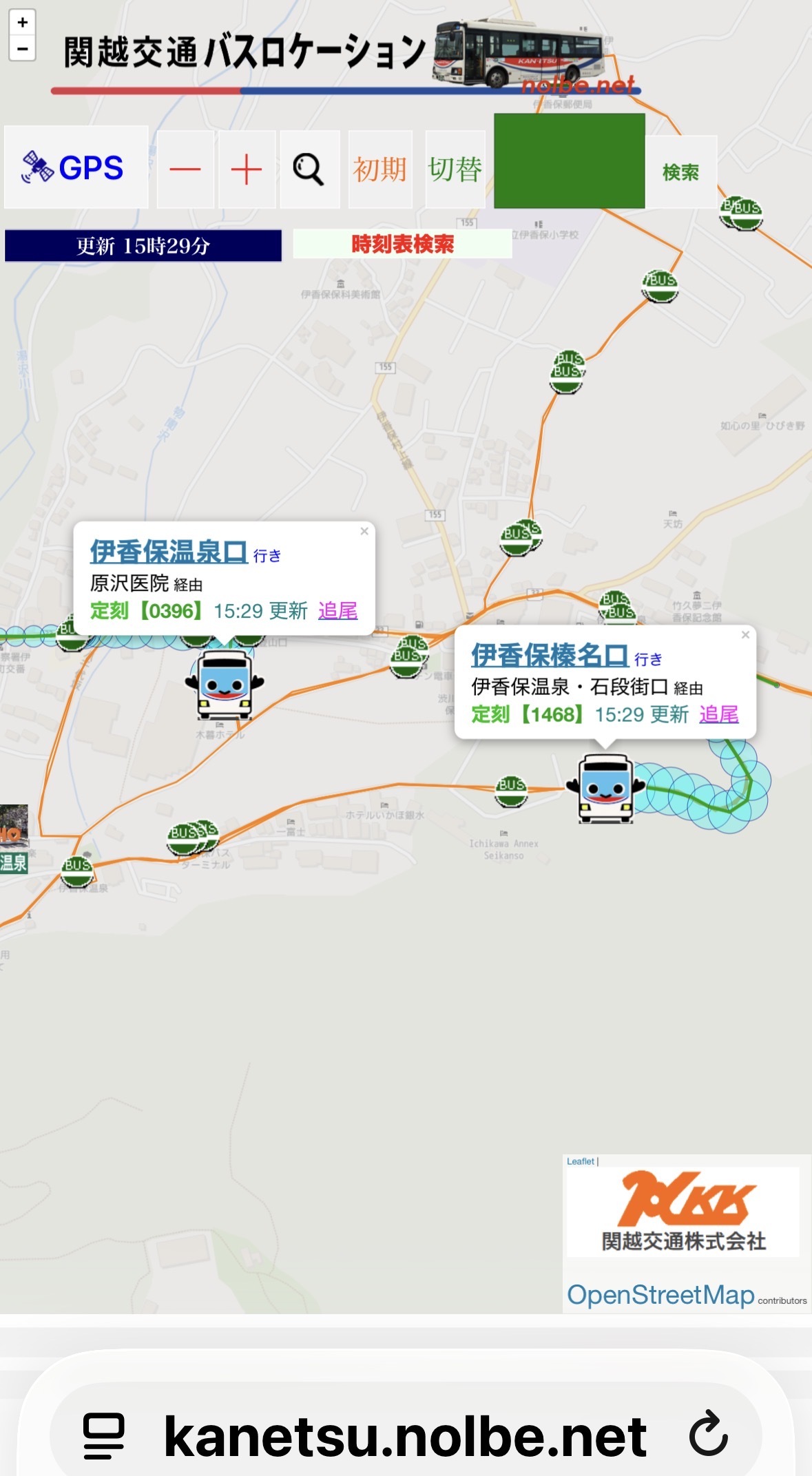The image size is (812, 1476).
Task: Reload the page from the address bar
Action: 708,1434
